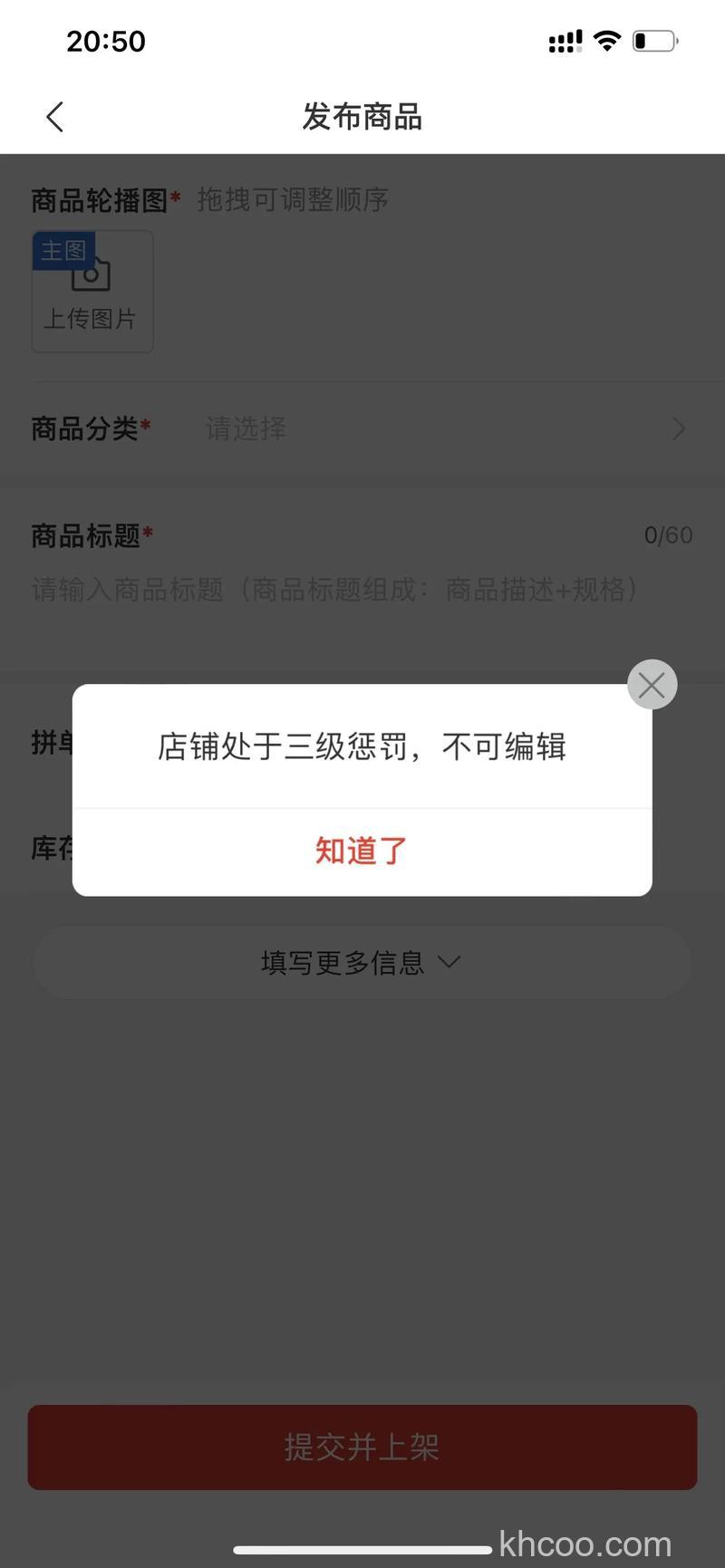Tap the 商品标题 title input field
The width and height of the screenshot is (725, 1568).
point(333,590)
